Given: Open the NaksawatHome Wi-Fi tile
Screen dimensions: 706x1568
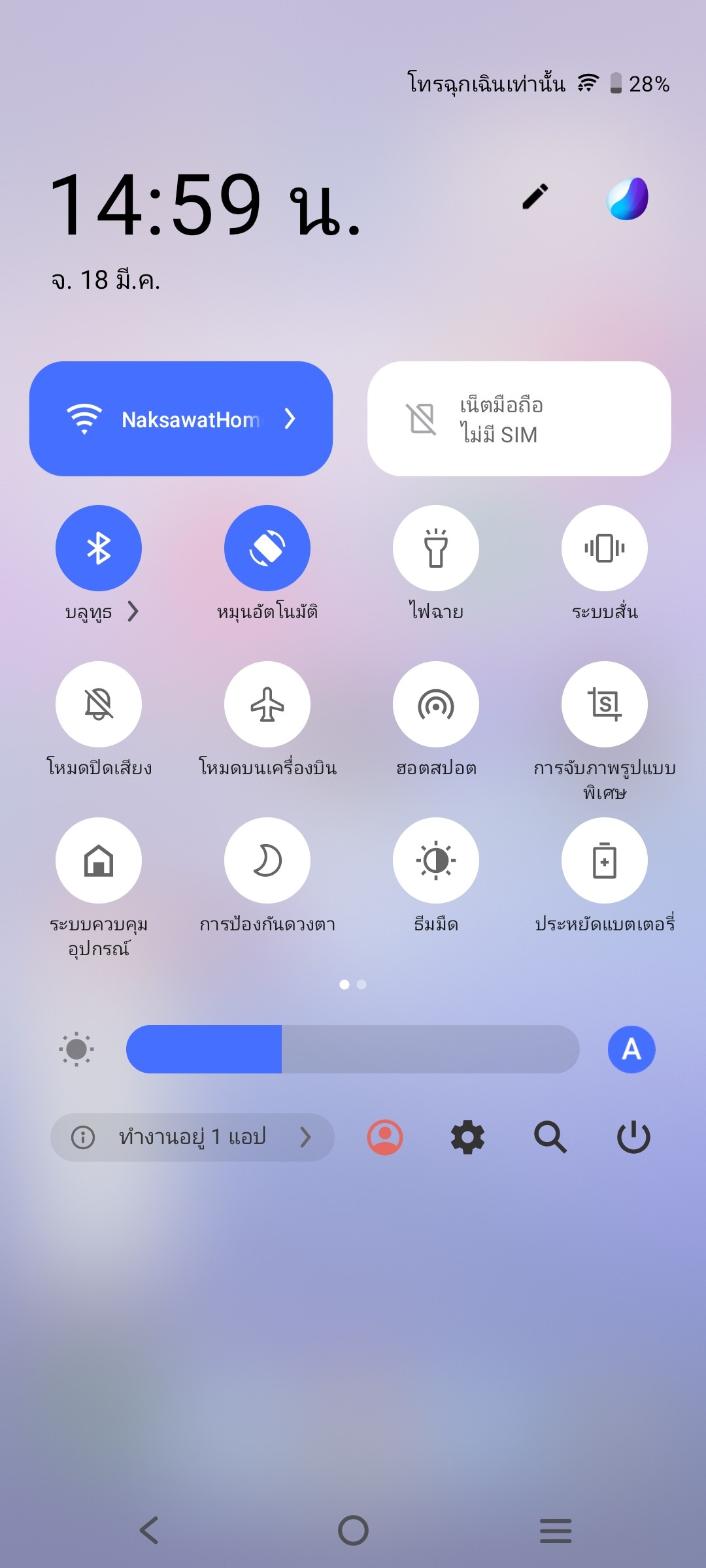Looking at the screenshot, I should [x=180, y=419].
